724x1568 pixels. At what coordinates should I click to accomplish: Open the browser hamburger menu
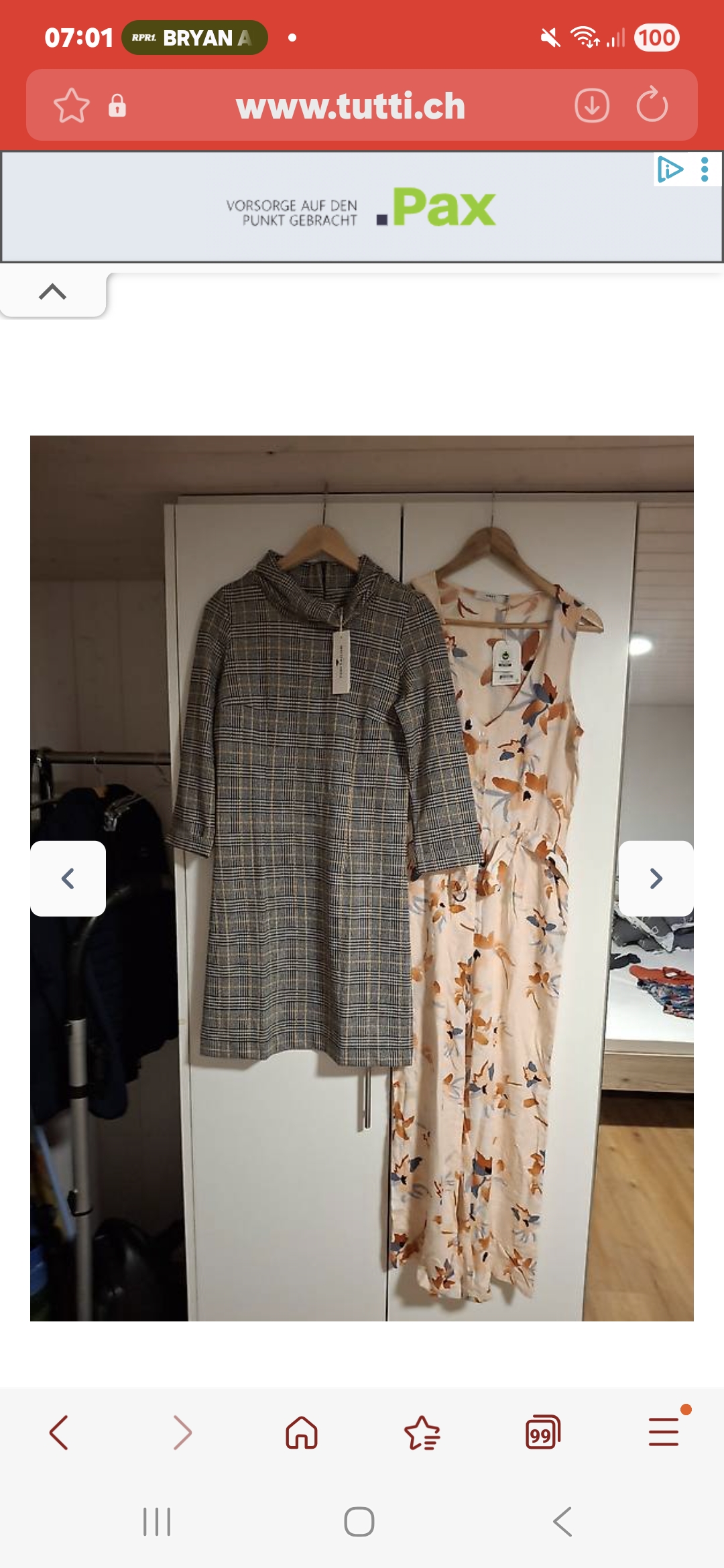click(664, 1433)
